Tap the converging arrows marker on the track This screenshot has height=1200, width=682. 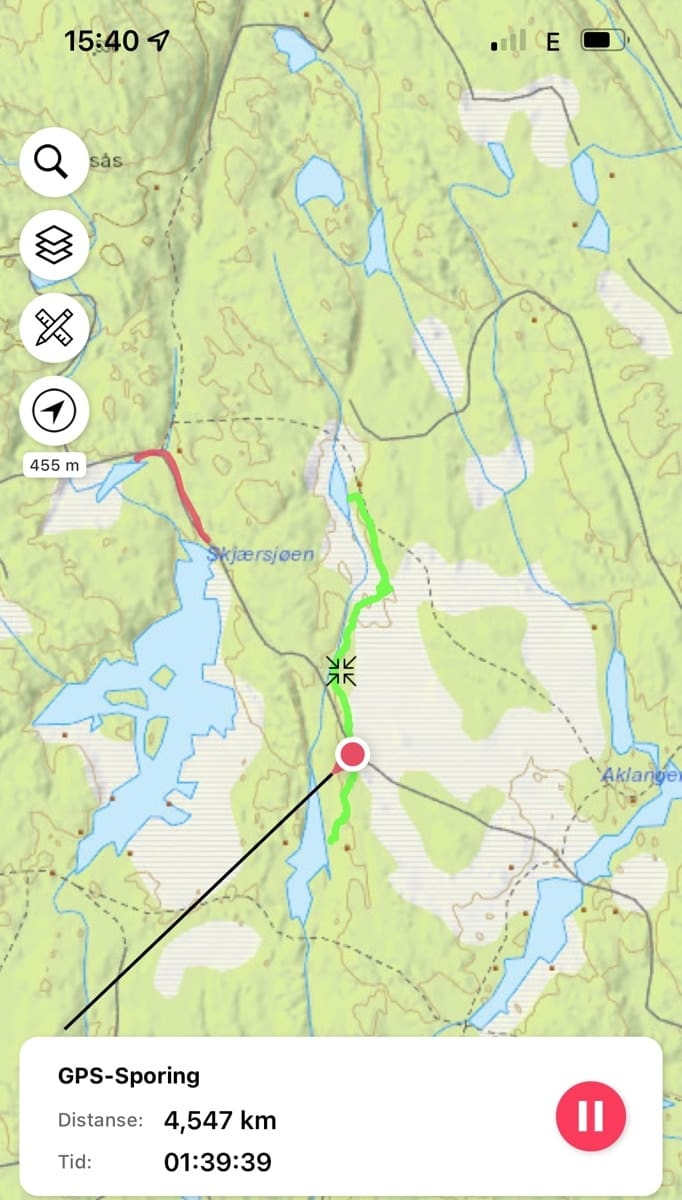341,671
